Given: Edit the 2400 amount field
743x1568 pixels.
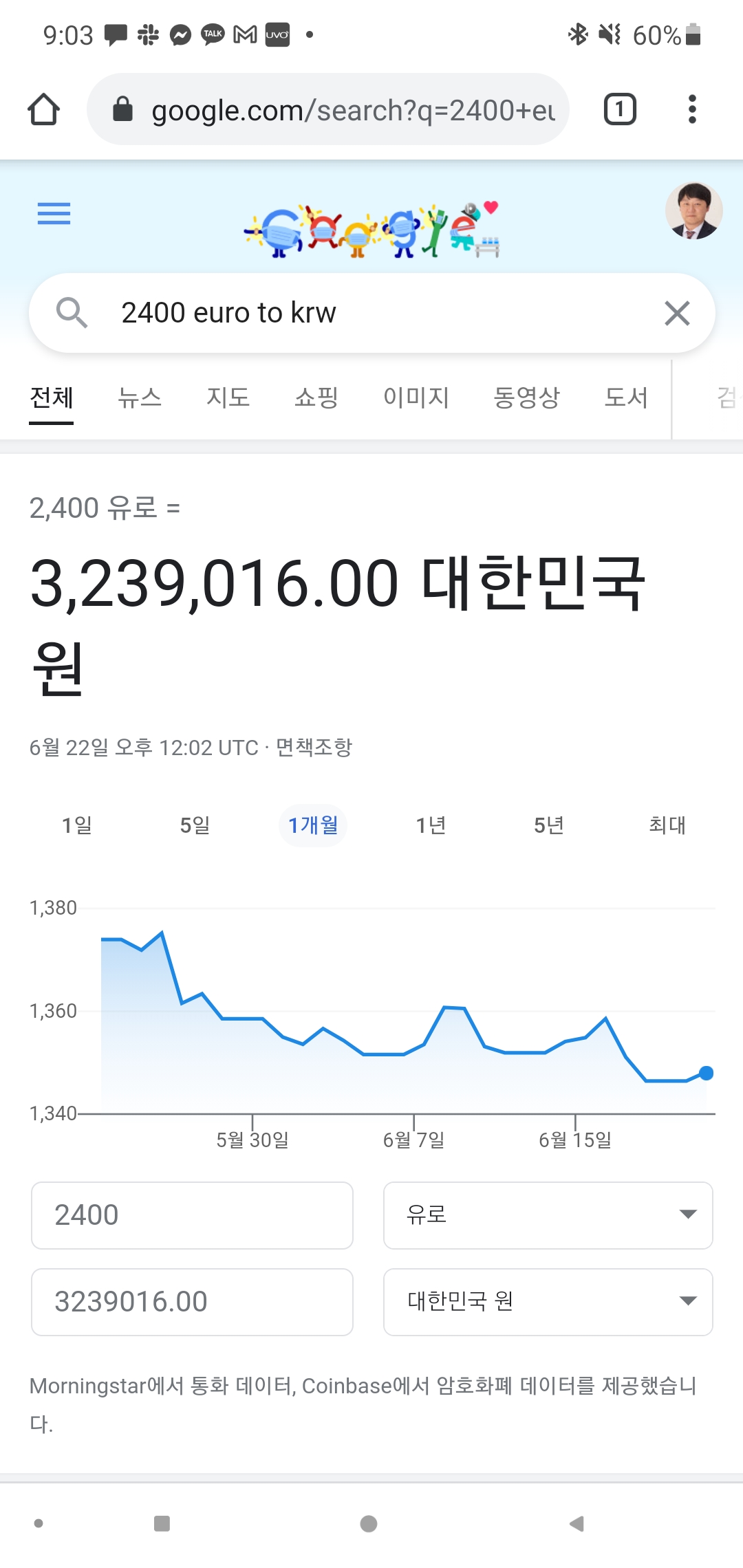Looking at the screenshot, I should [x=192, y=1215].
